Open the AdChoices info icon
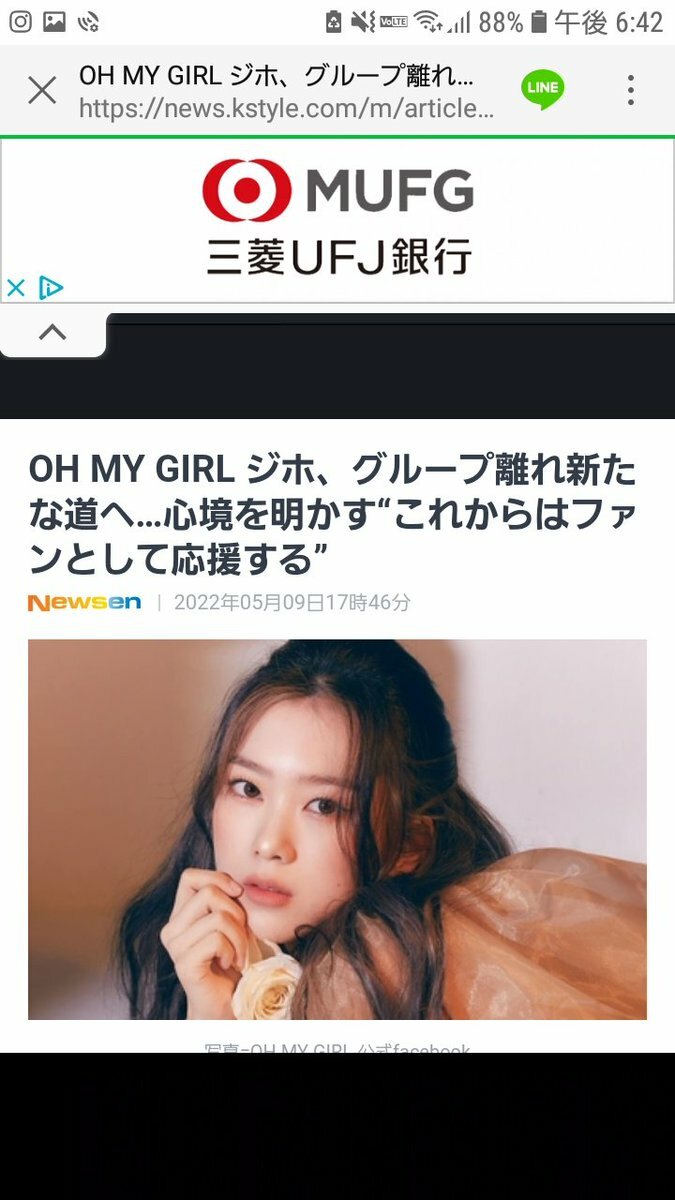 pyautogui.click(x=50, y=289)
